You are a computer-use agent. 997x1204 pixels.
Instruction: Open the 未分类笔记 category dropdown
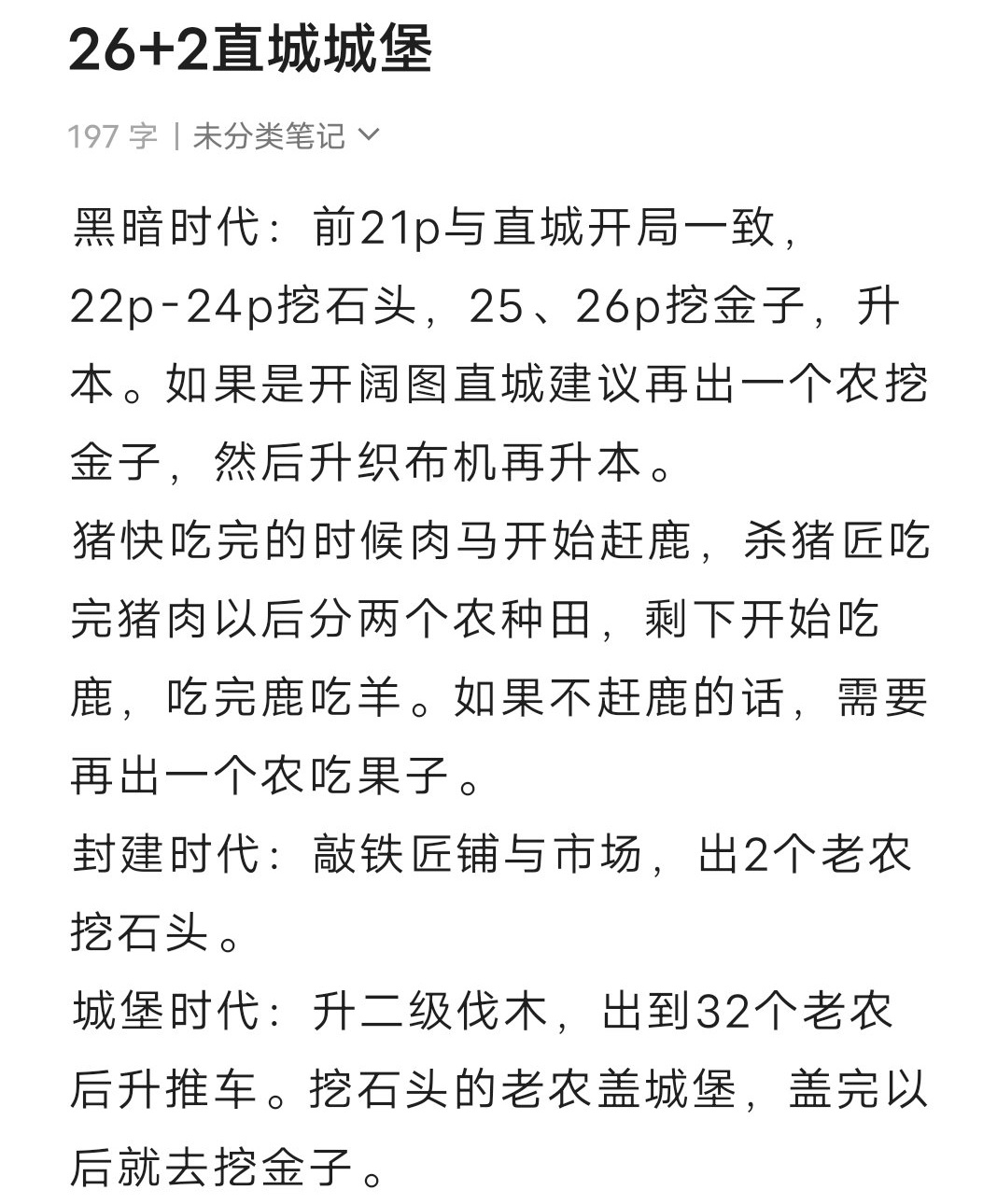point(286,136)
